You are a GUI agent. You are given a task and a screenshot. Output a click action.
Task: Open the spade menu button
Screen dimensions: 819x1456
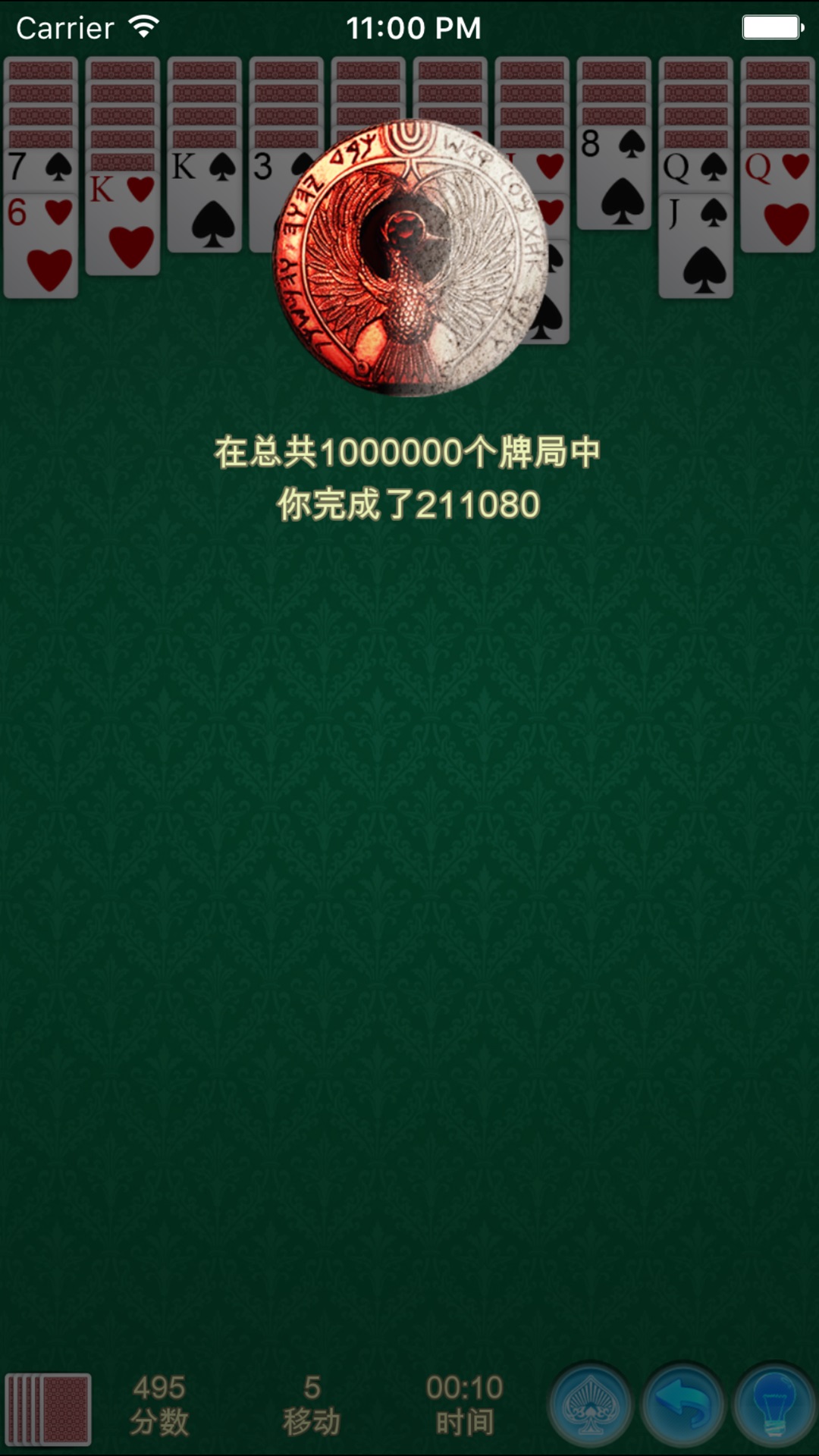coord(591,1407)
